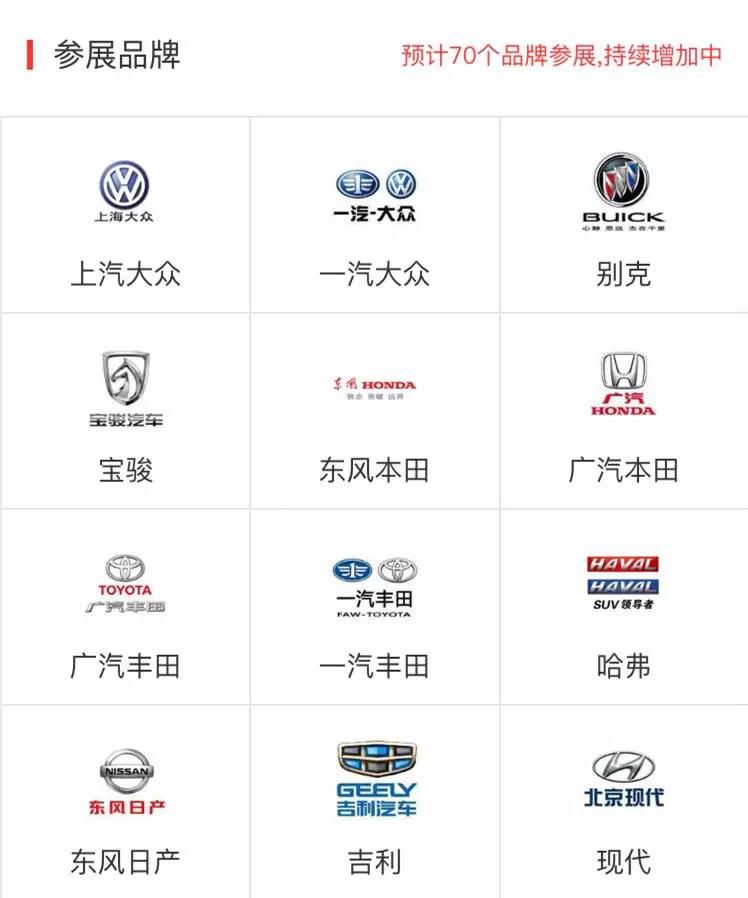
Task: Choose the 吉利 Geely brand card
Action: click(375, 802)
